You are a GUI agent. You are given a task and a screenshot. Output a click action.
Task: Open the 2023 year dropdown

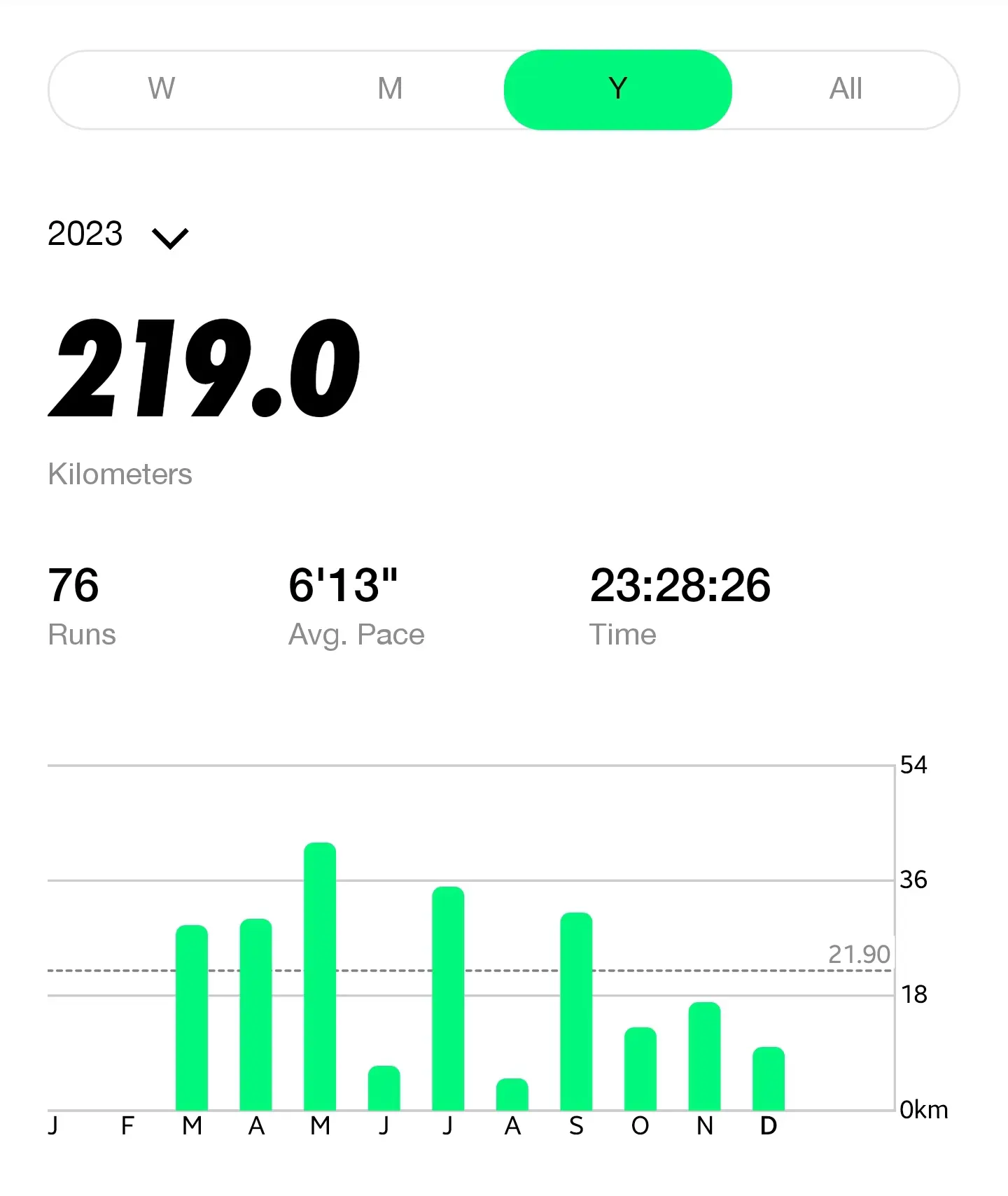coord(118,234)
